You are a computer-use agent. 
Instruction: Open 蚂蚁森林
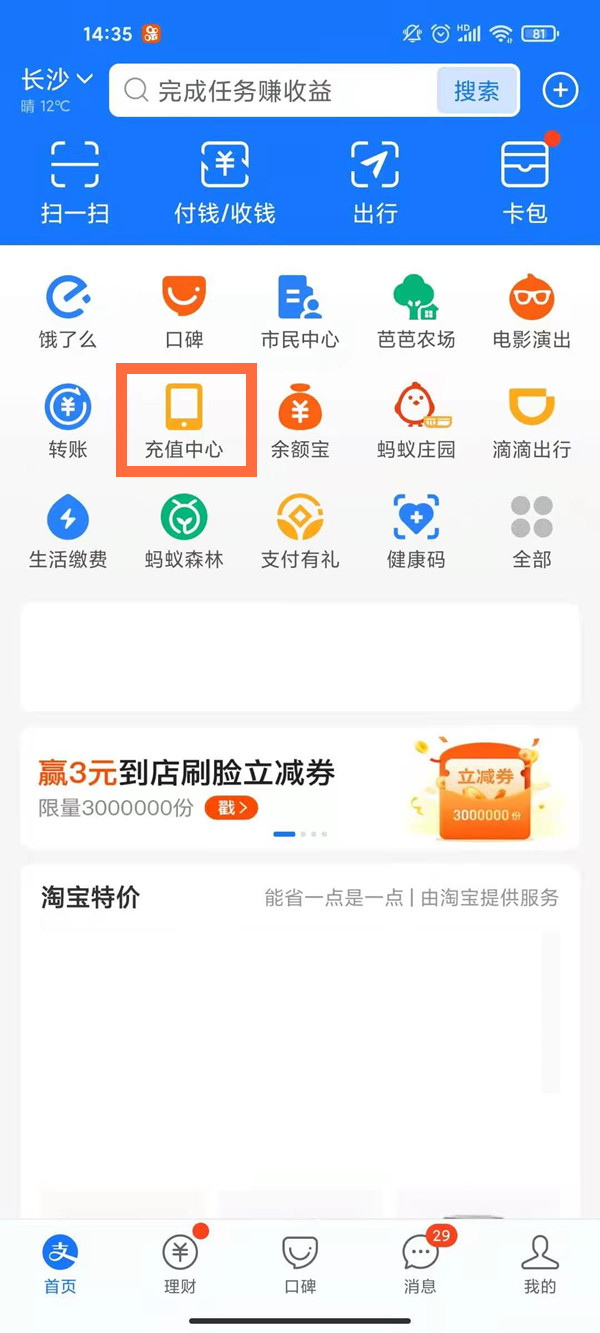[x=184, y=531]
